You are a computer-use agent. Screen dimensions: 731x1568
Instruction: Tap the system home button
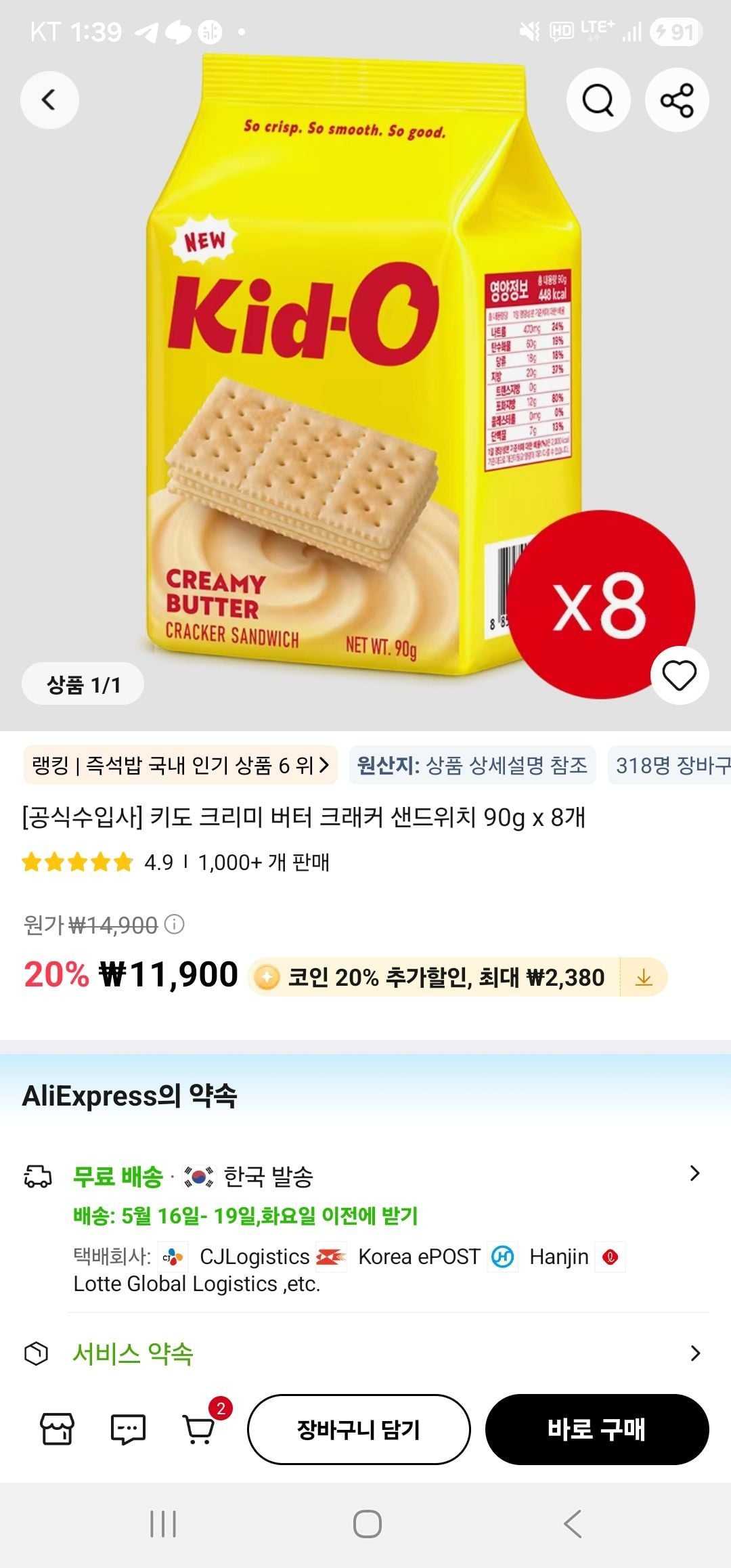[368, 1524]
